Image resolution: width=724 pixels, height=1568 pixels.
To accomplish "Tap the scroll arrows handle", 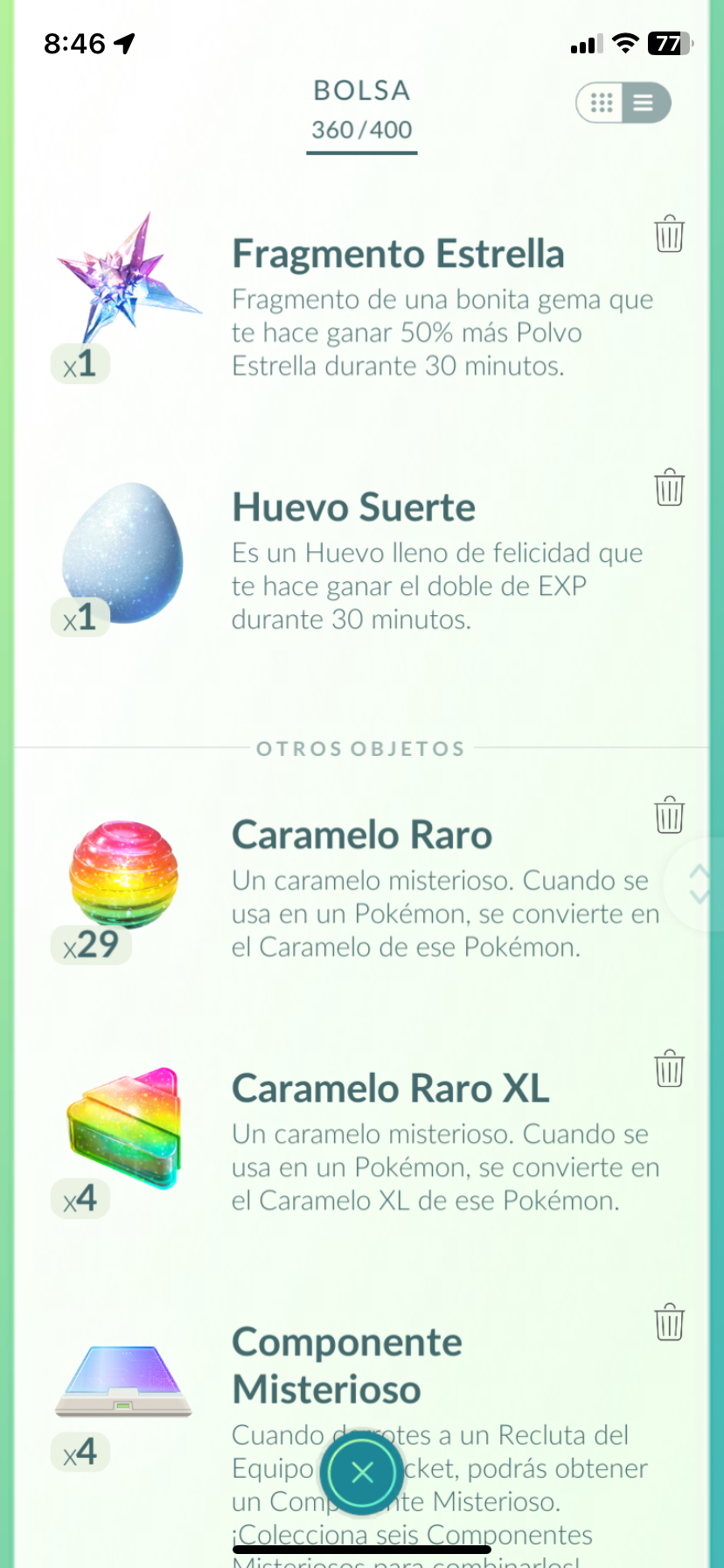I will pyautogui.click(x=699, y=884).
